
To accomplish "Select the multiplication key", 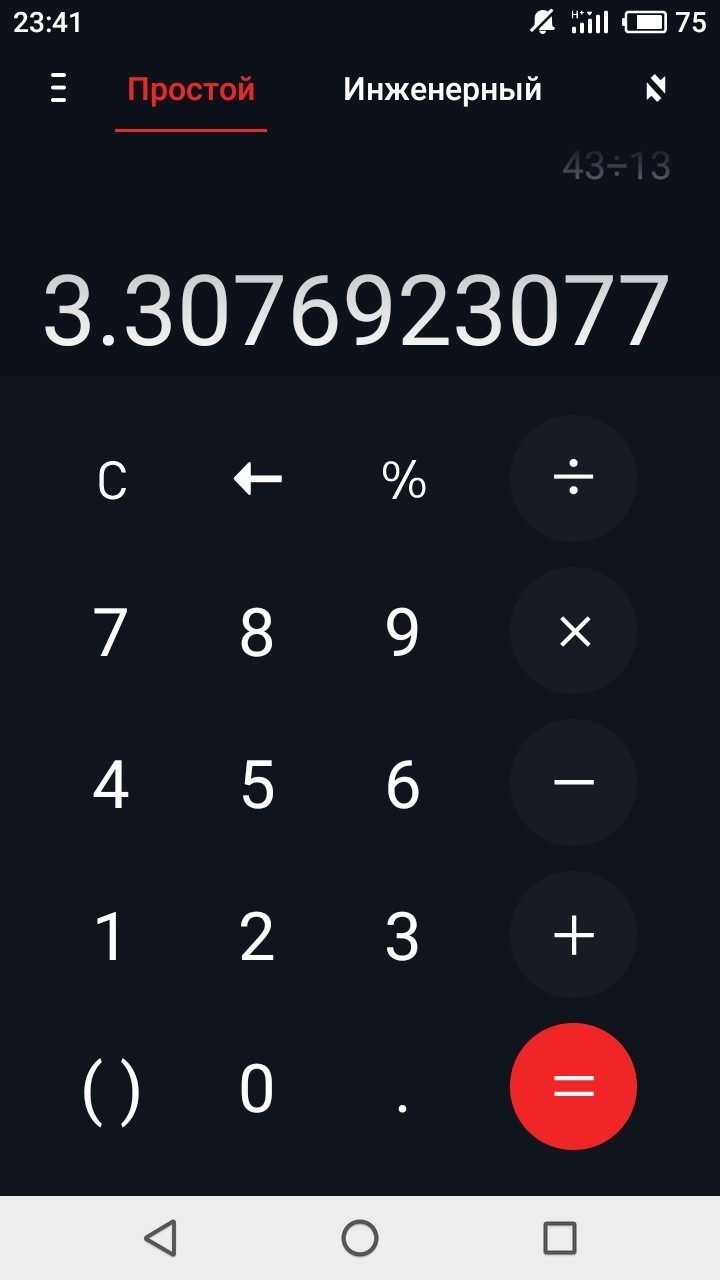I will (573, 631).
